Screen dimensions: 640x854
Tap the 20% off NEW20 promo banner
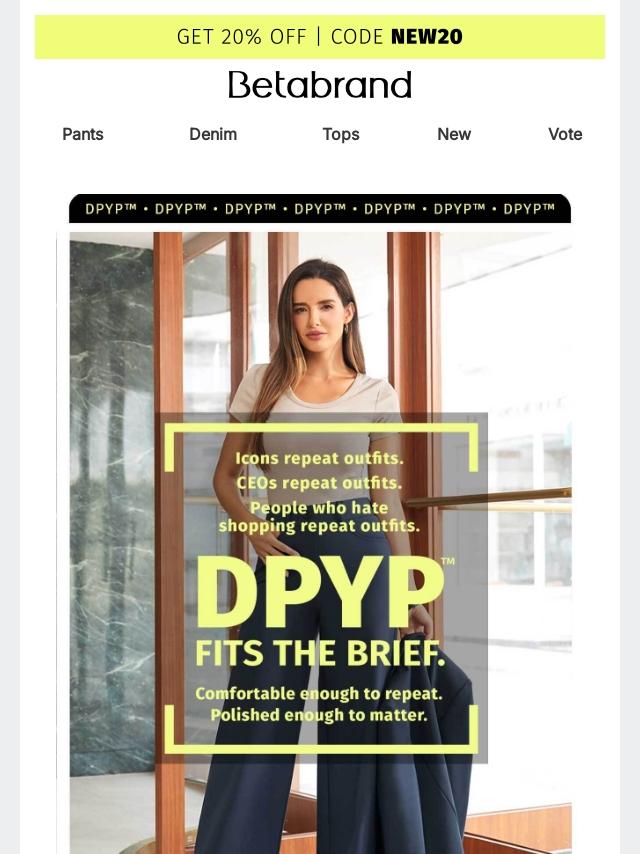point(320,37)
